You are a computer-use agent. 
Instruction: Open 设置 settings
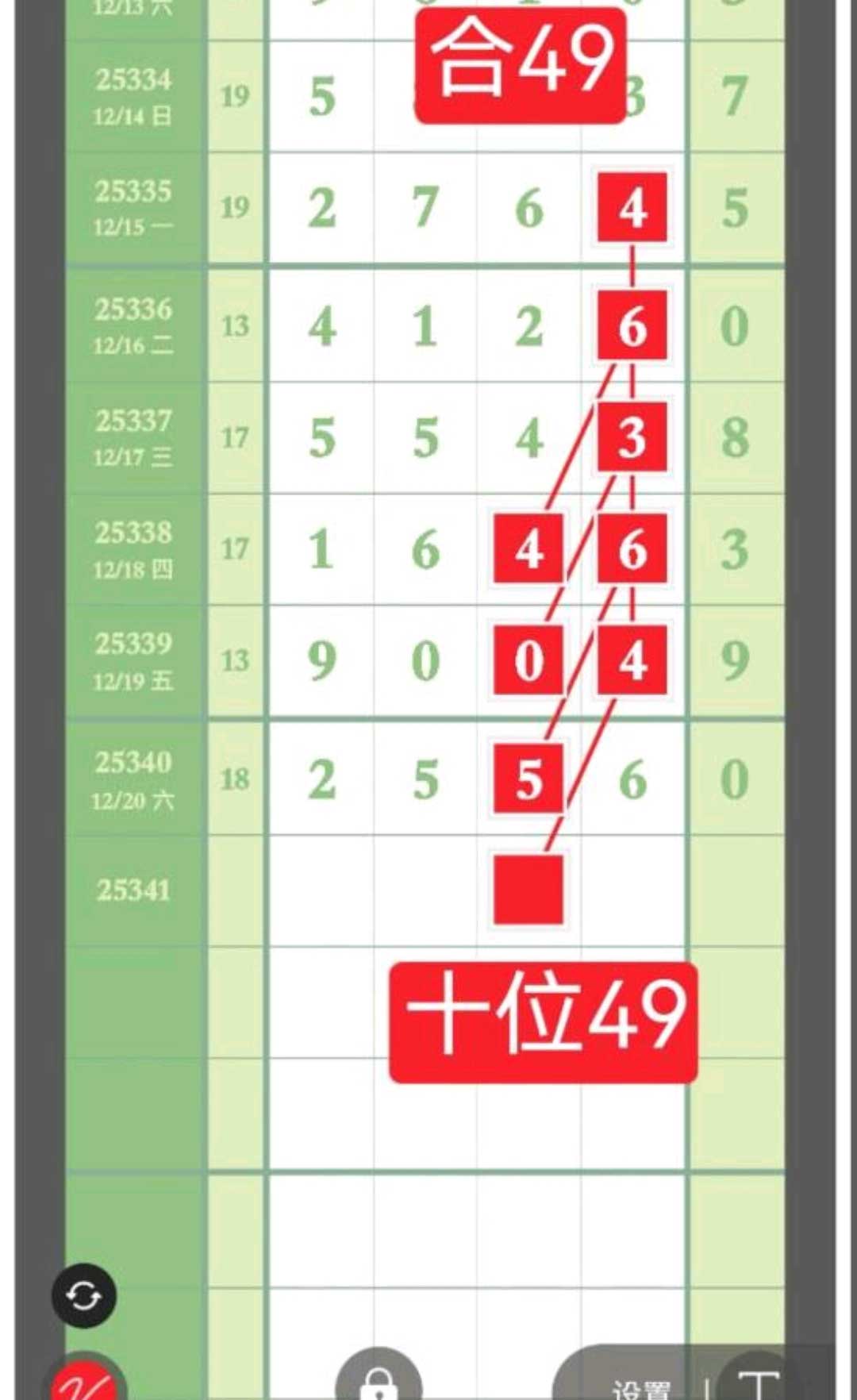641,1387
